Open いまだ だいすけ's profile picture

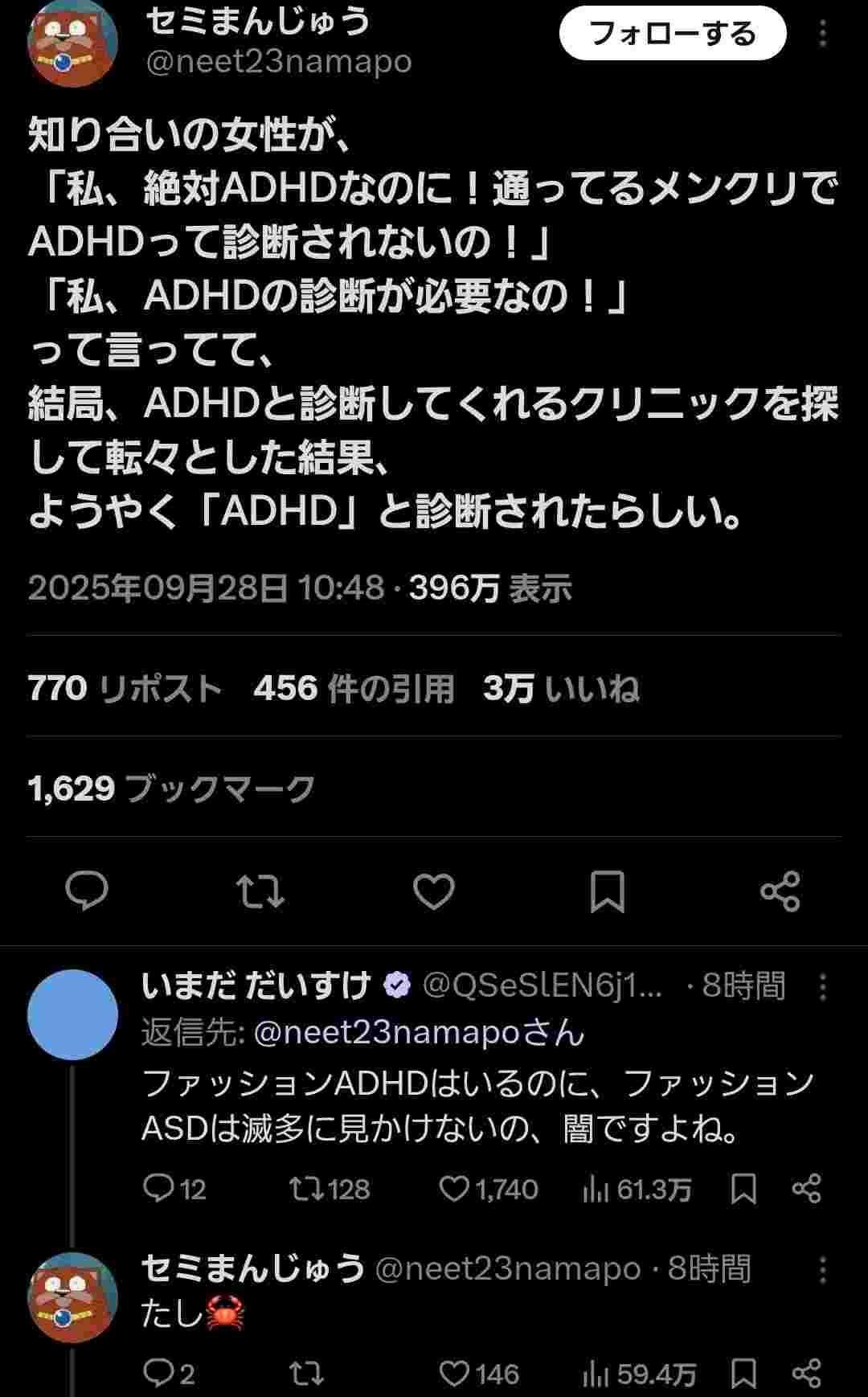click(73, 1014)
